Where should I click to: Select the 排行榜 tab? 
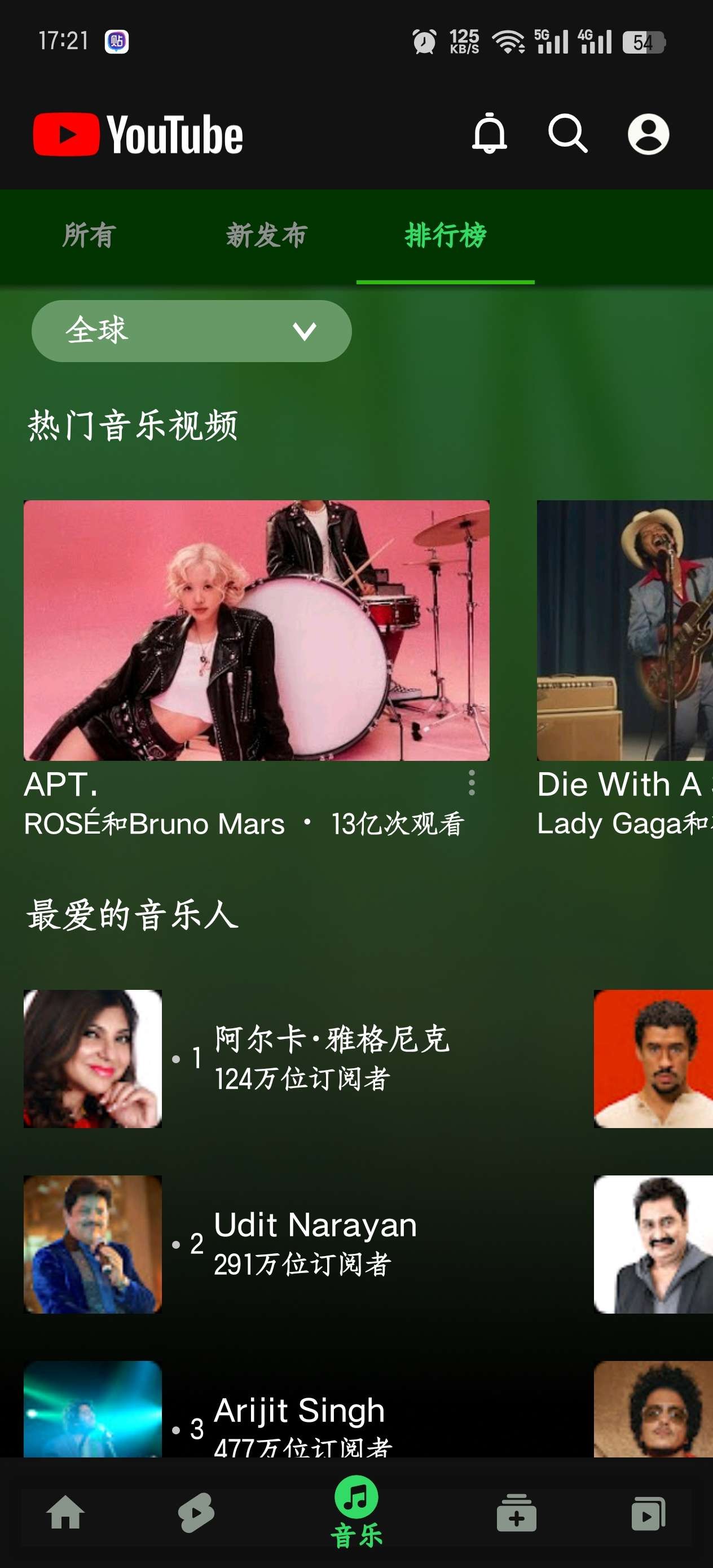445,236
